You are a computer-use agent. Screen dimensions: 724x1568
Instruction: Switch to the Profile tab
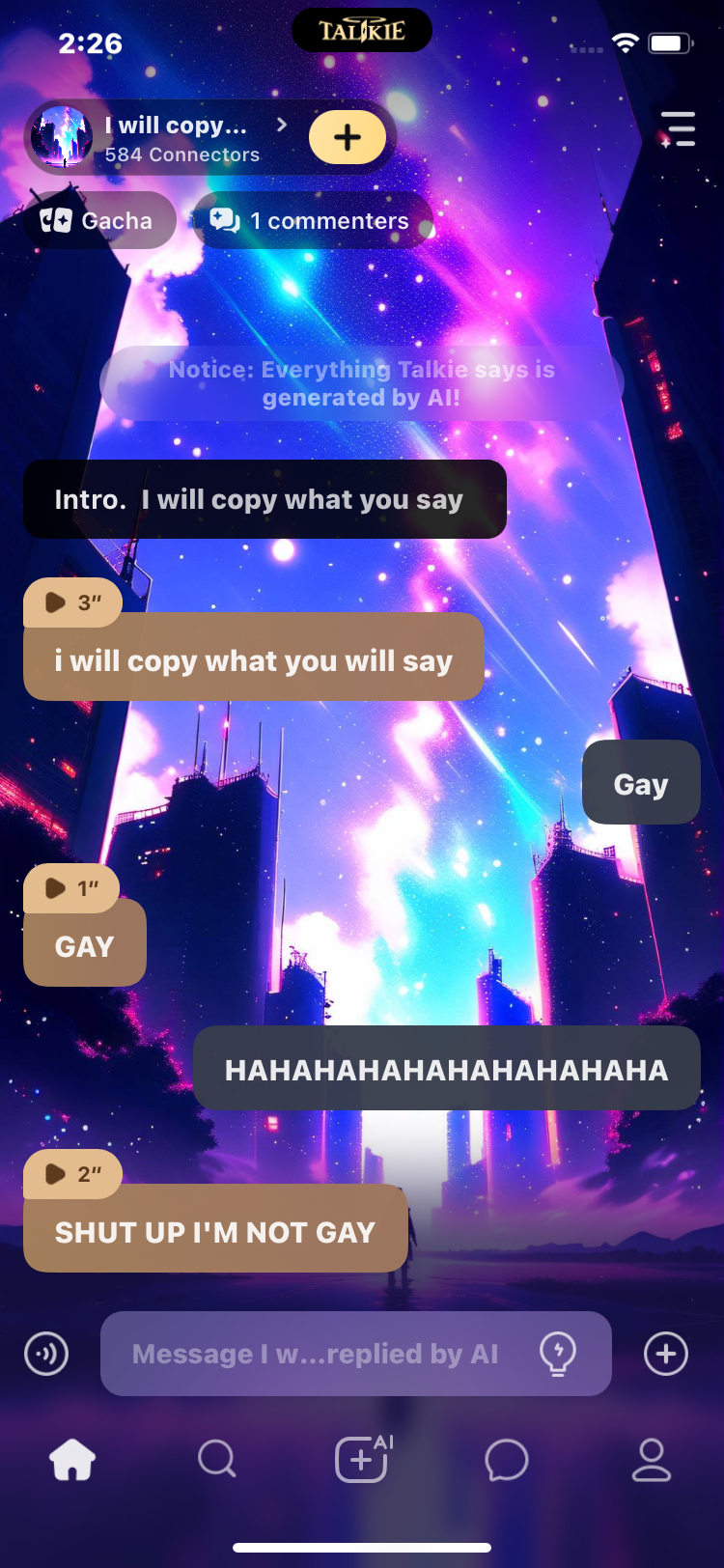[x=652, y=1459]
